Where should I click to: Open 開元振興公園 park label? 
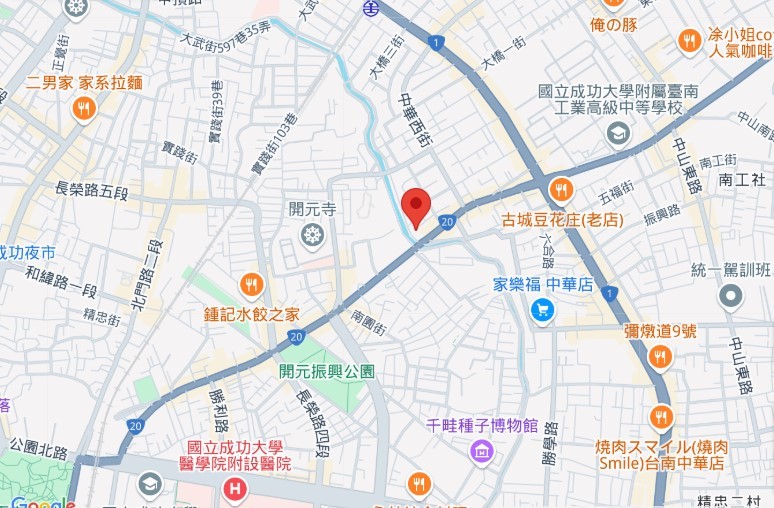tap(327, 371)
